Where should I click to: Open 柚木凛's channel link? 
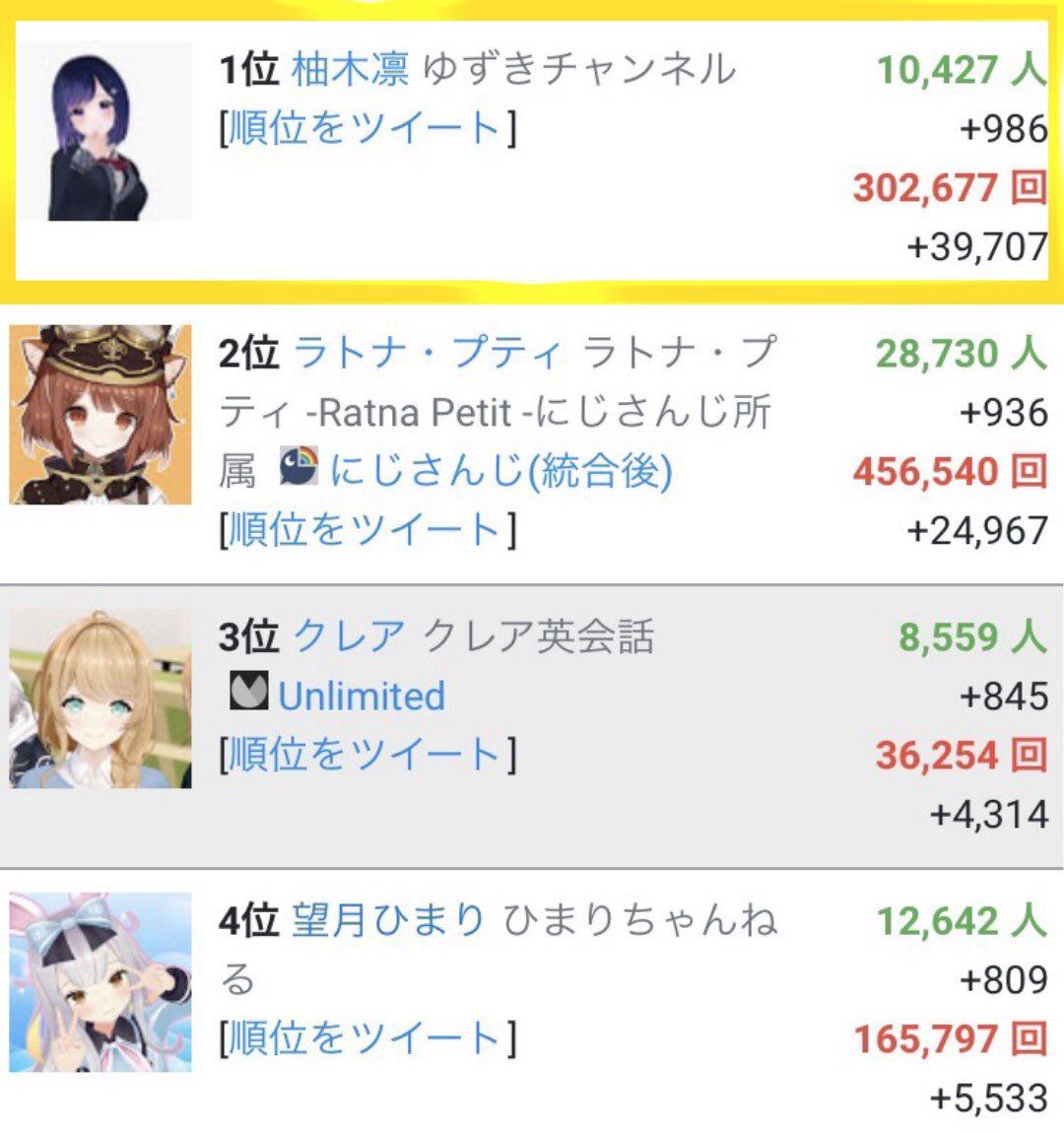pyautogui.click(x=350, y=70)
